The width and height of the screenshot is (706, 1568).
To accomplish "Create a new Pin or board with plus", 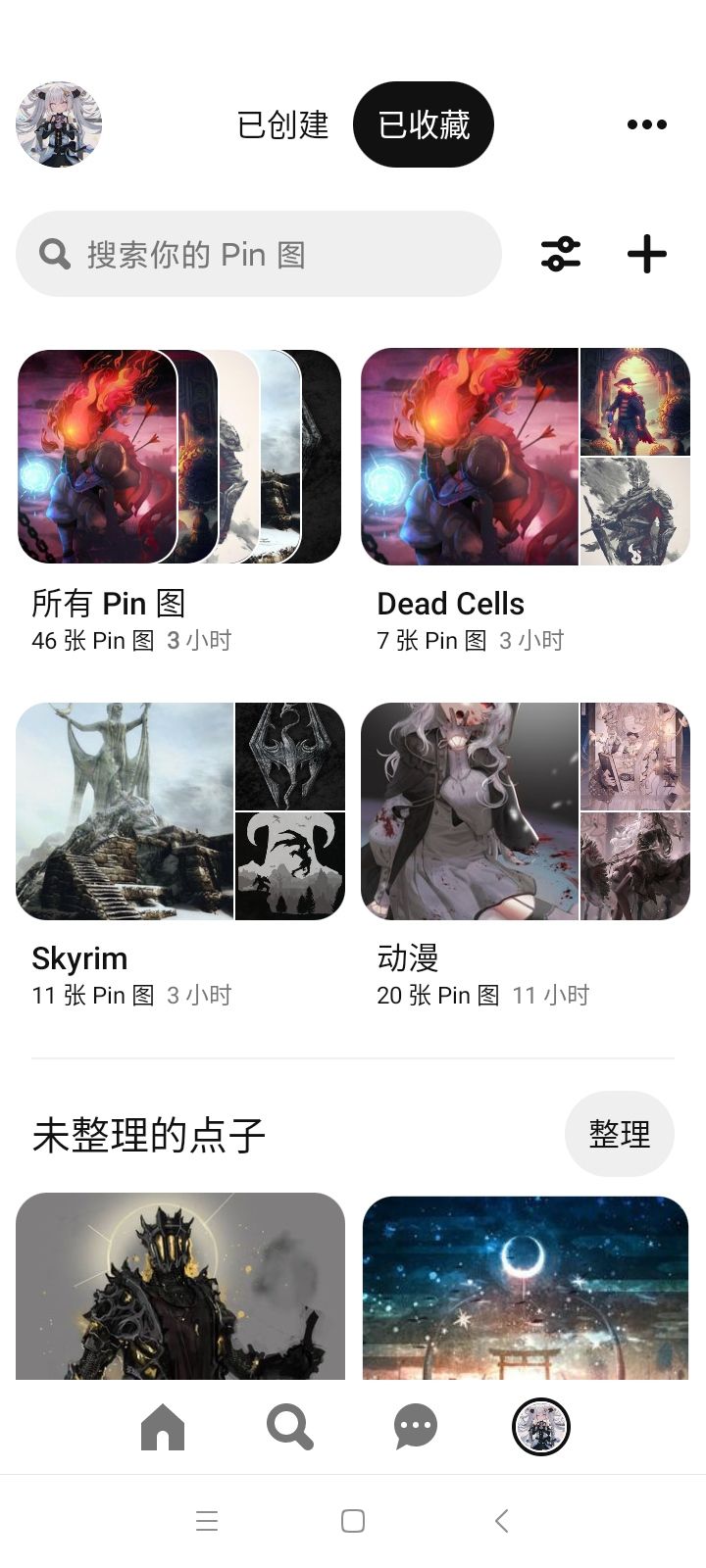I will click(646, 255).
